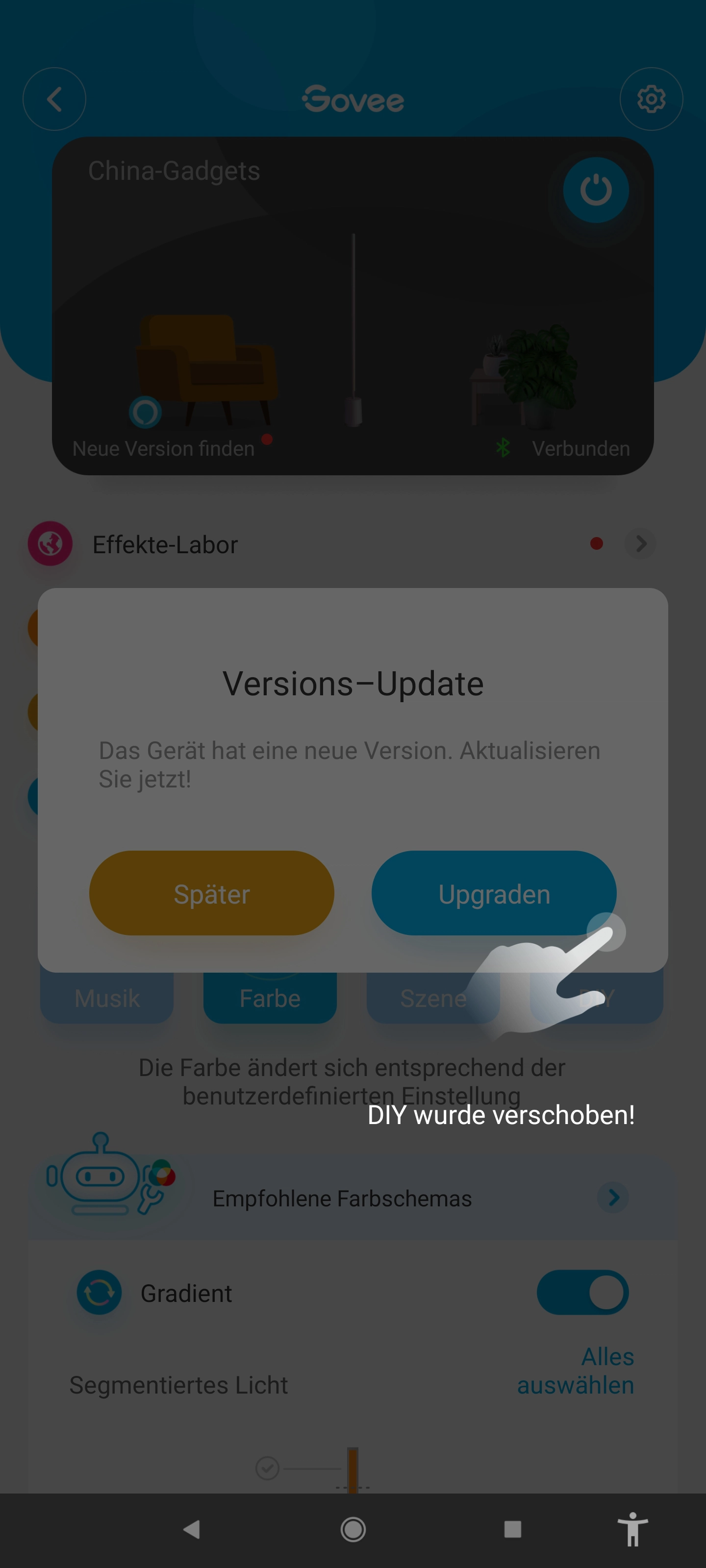
Task: Open Empfohlene Farbschemas
Action: click(353, 1198)
